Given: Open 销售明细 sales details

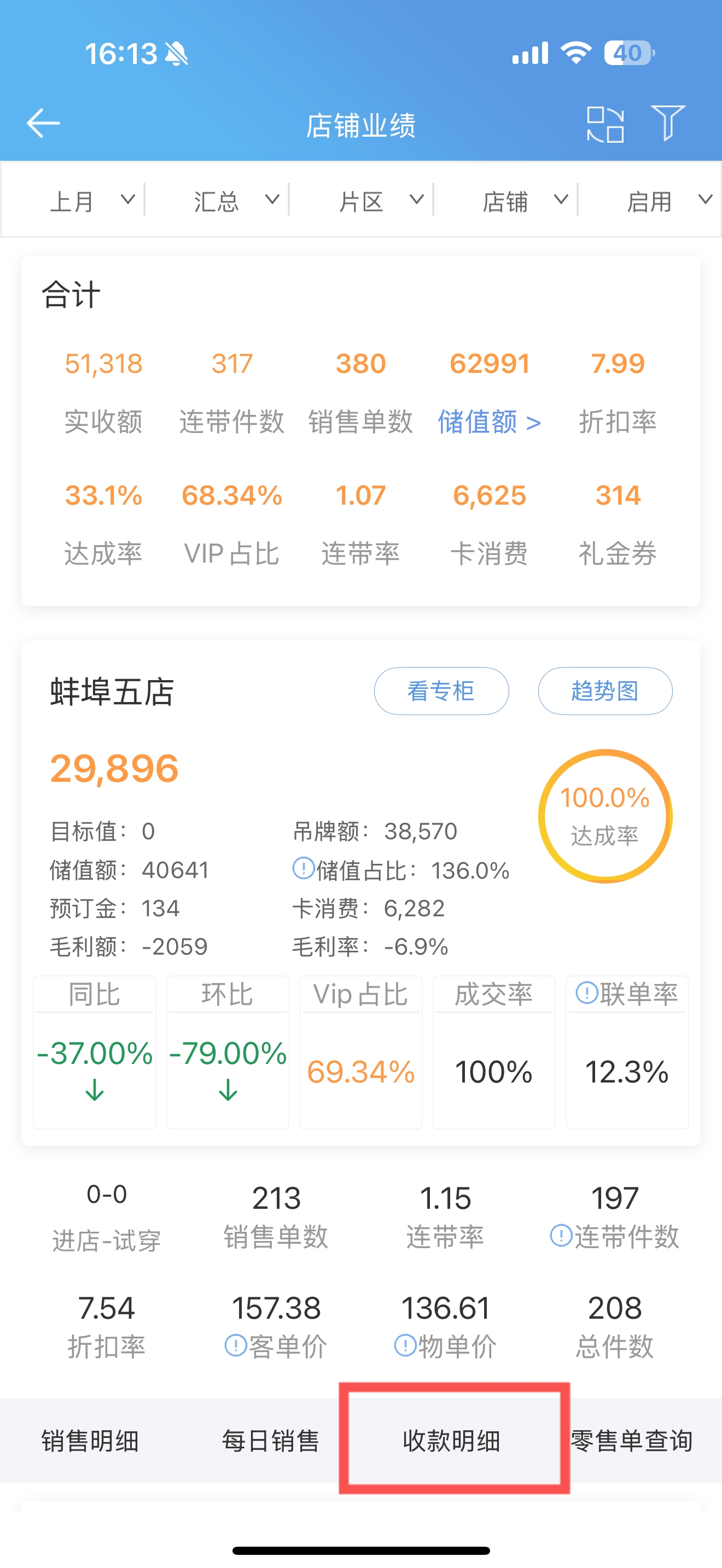Looking at the screenshot, I should click(x=90, y=1441).
